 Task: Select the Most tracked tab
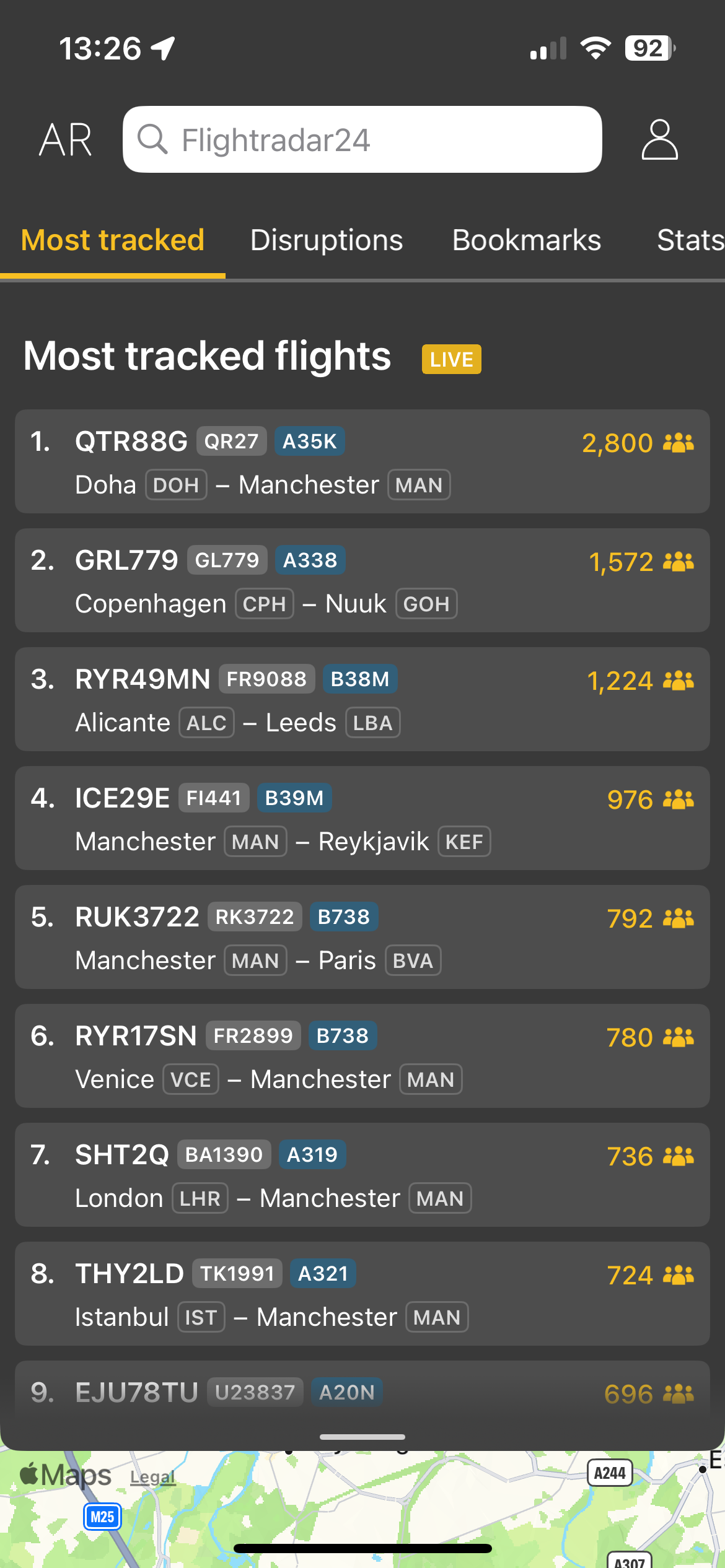coord(113,240)
